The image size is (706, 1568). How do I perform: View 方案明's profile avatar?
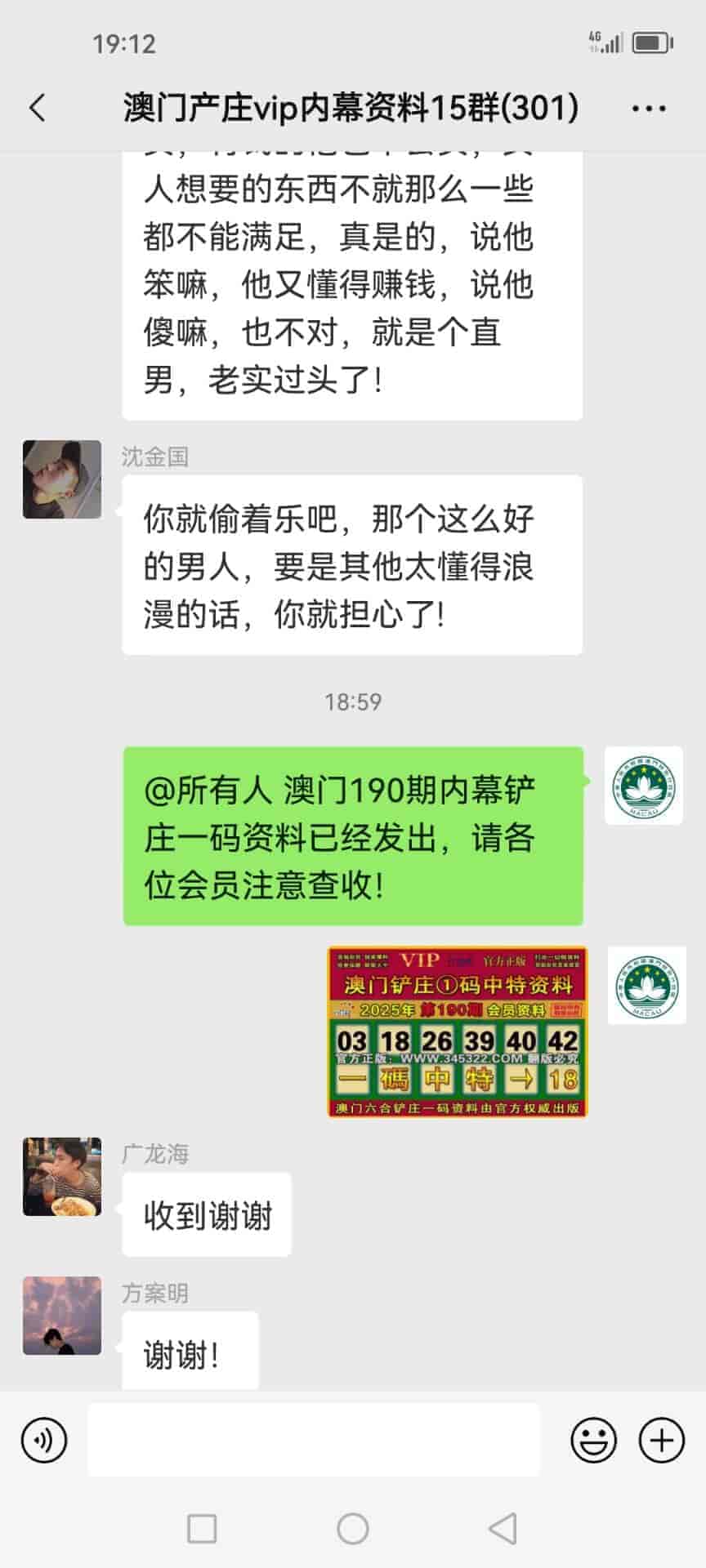(x=62, y=1315)
